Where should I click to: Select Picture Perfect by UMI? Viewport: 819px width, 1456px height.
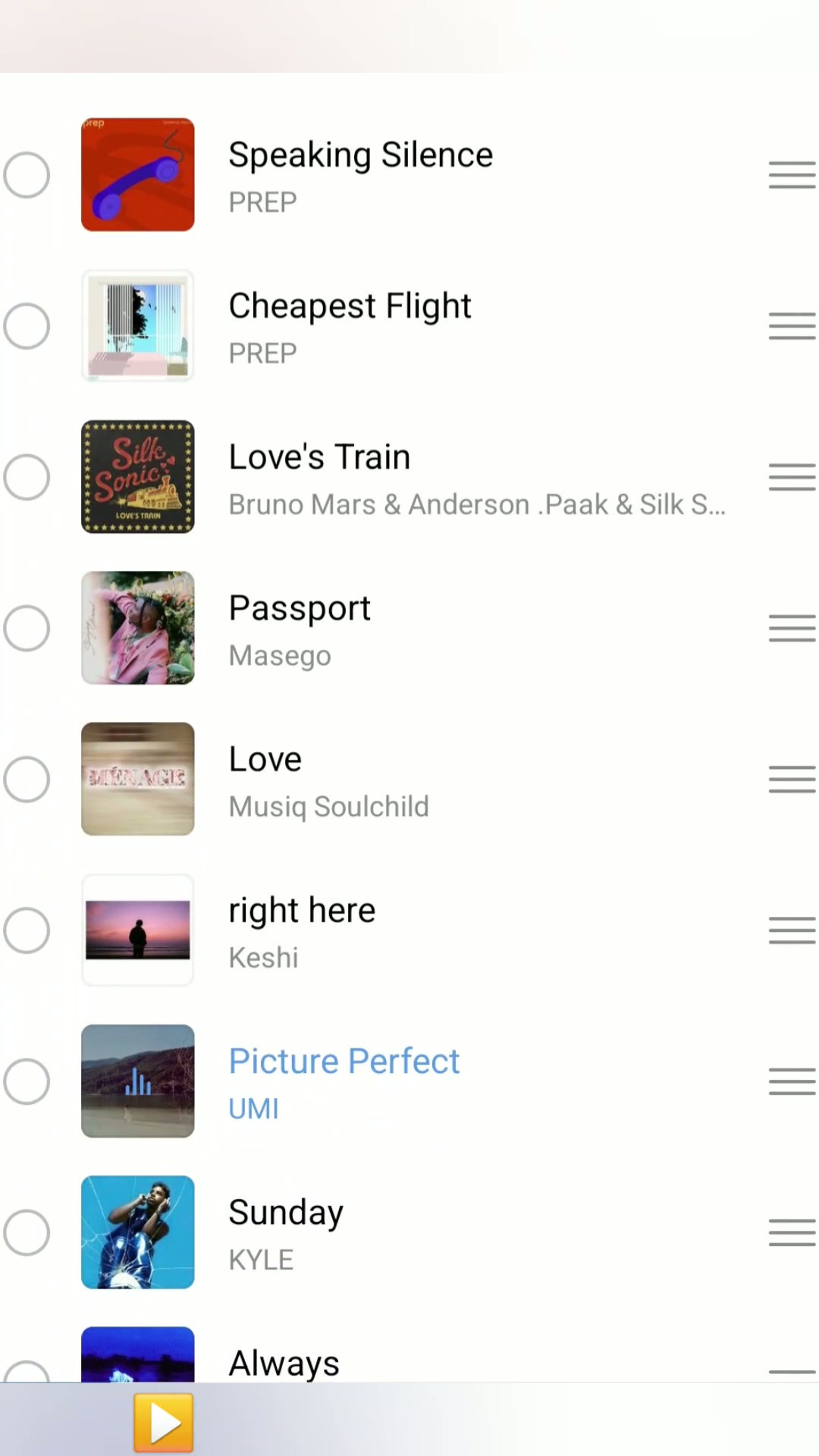tap(27, 1081)
